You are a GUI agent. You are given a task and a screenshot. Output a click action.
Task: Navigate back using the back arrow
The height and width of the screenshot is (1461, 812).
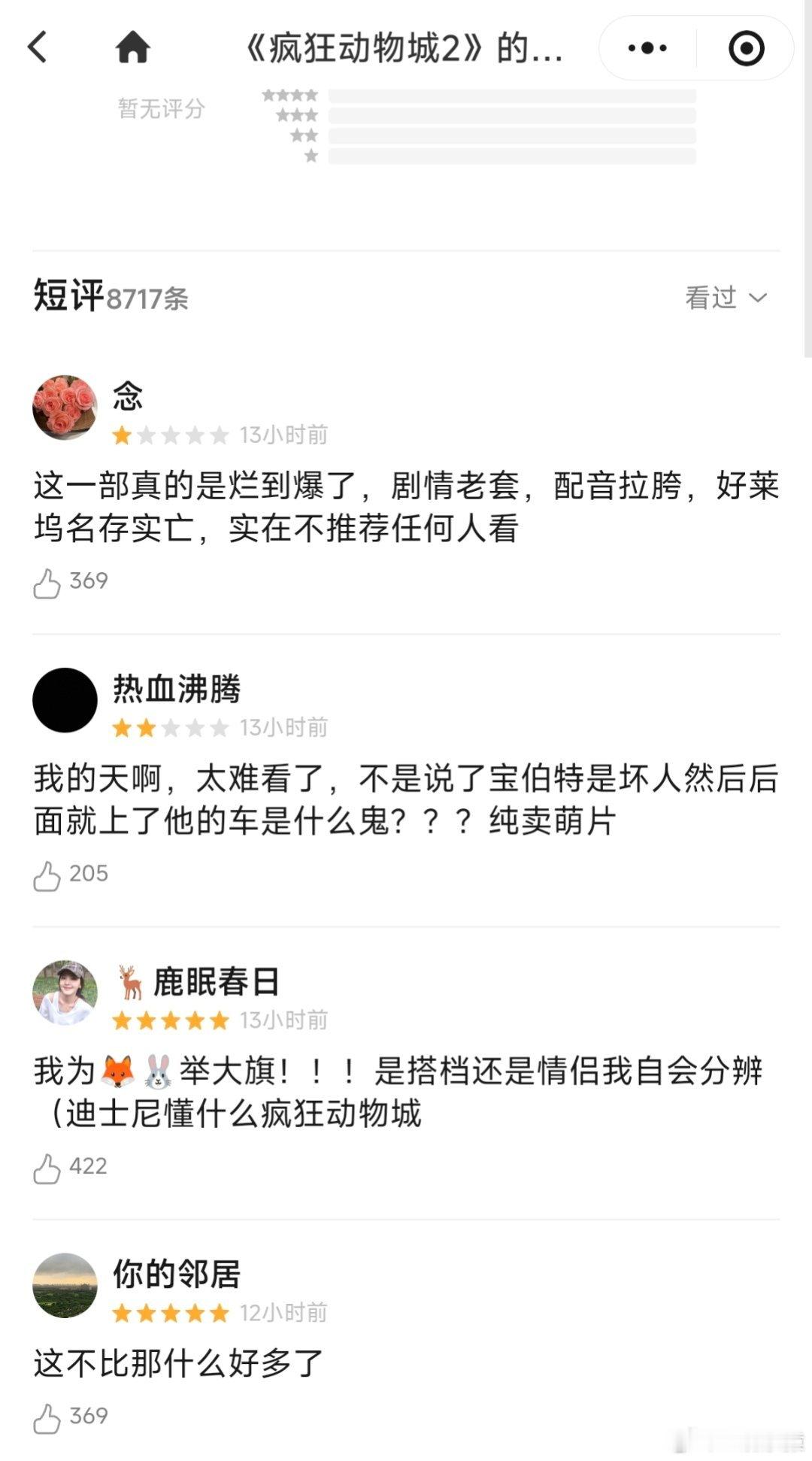pyautogui.click(x=36, y=47)
